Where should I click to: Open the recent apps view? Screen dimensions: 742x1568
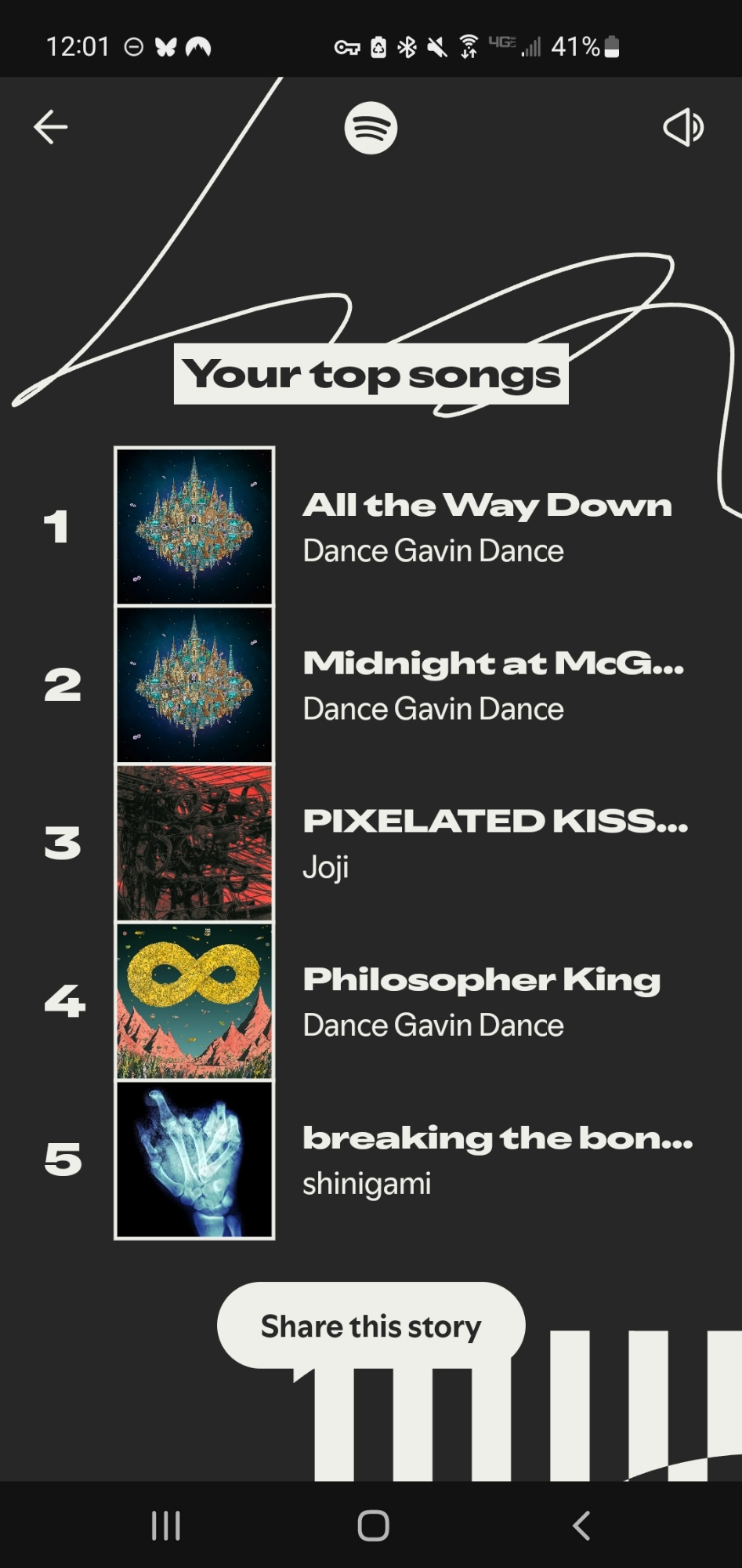166,1526
